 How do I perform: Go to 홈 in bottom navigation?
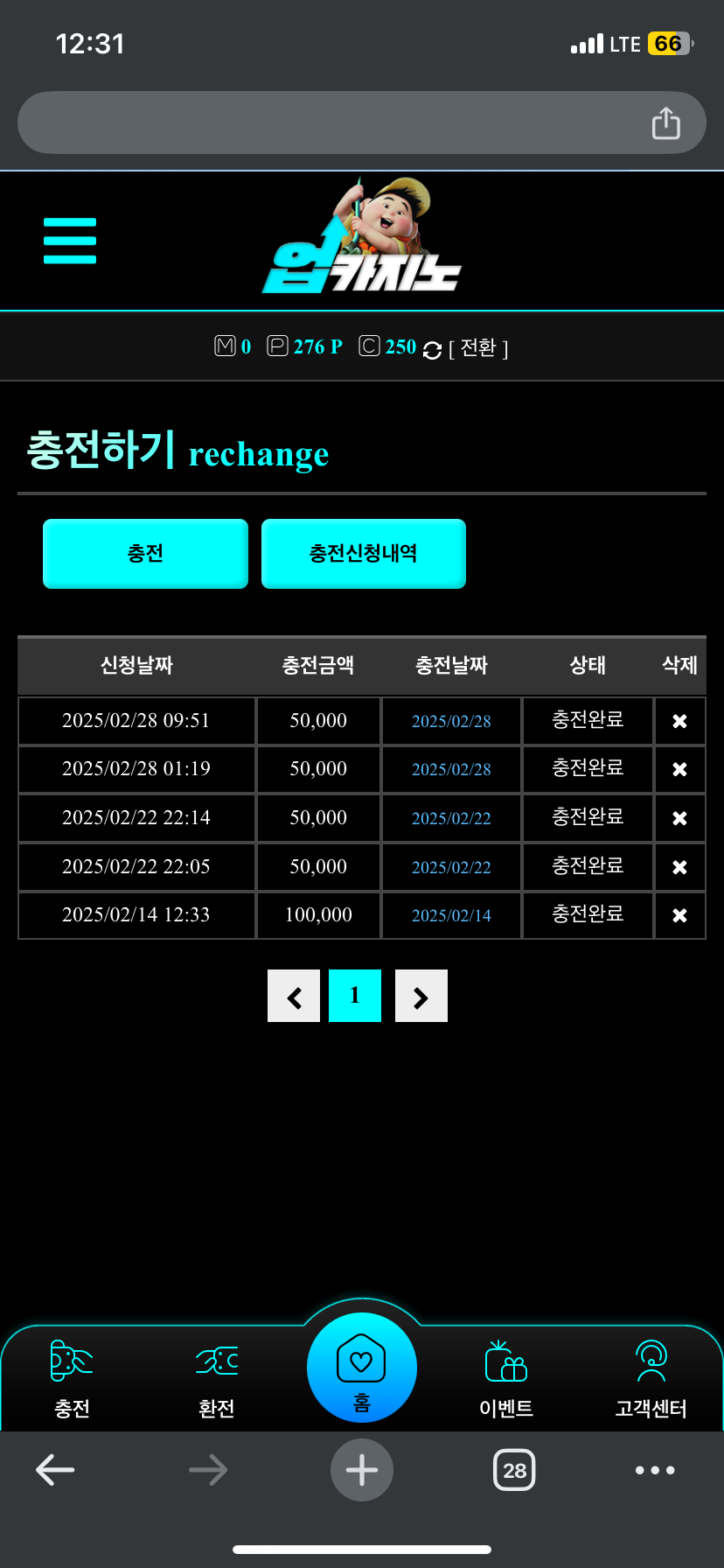(362, 1368)
